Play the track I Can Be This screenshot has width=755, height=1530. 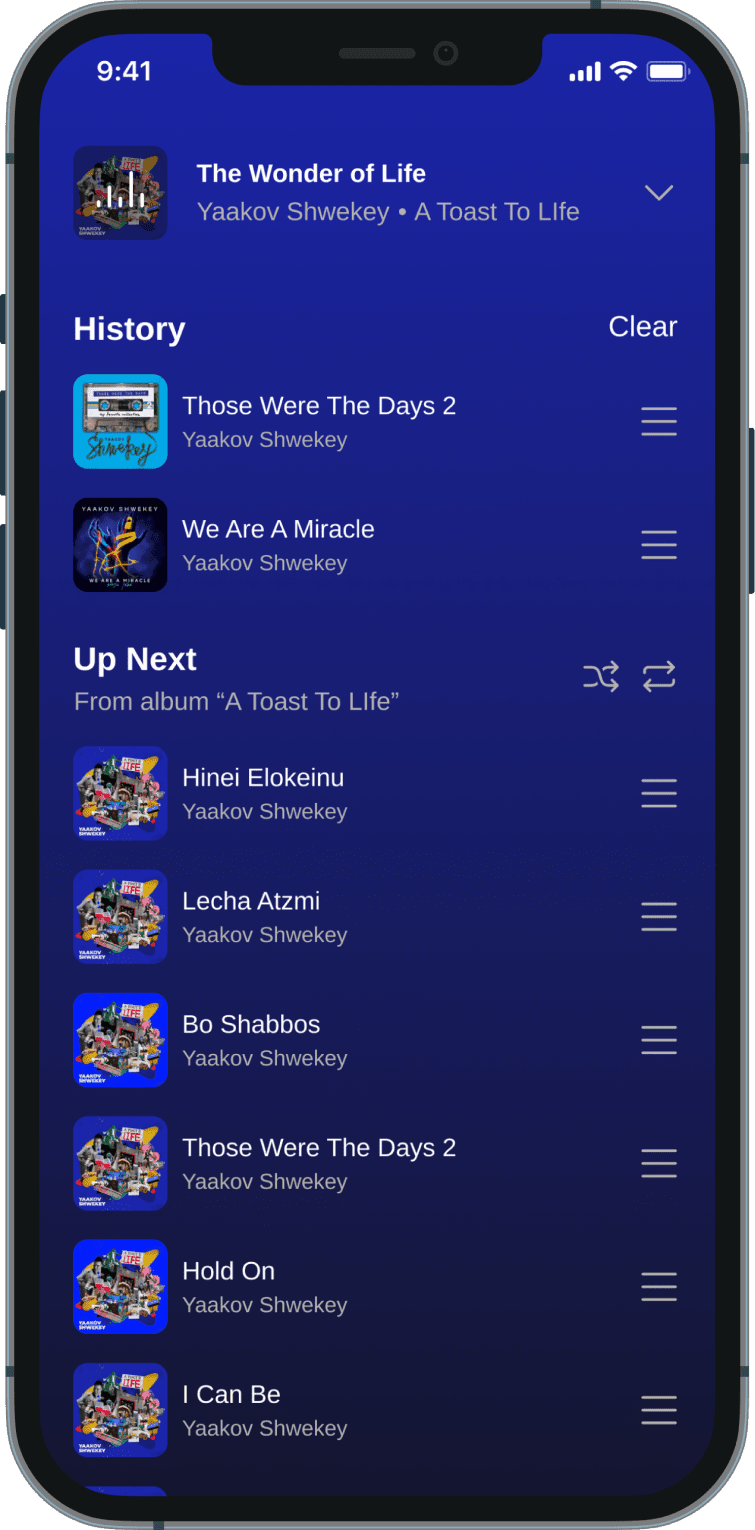click(231, 1410)
